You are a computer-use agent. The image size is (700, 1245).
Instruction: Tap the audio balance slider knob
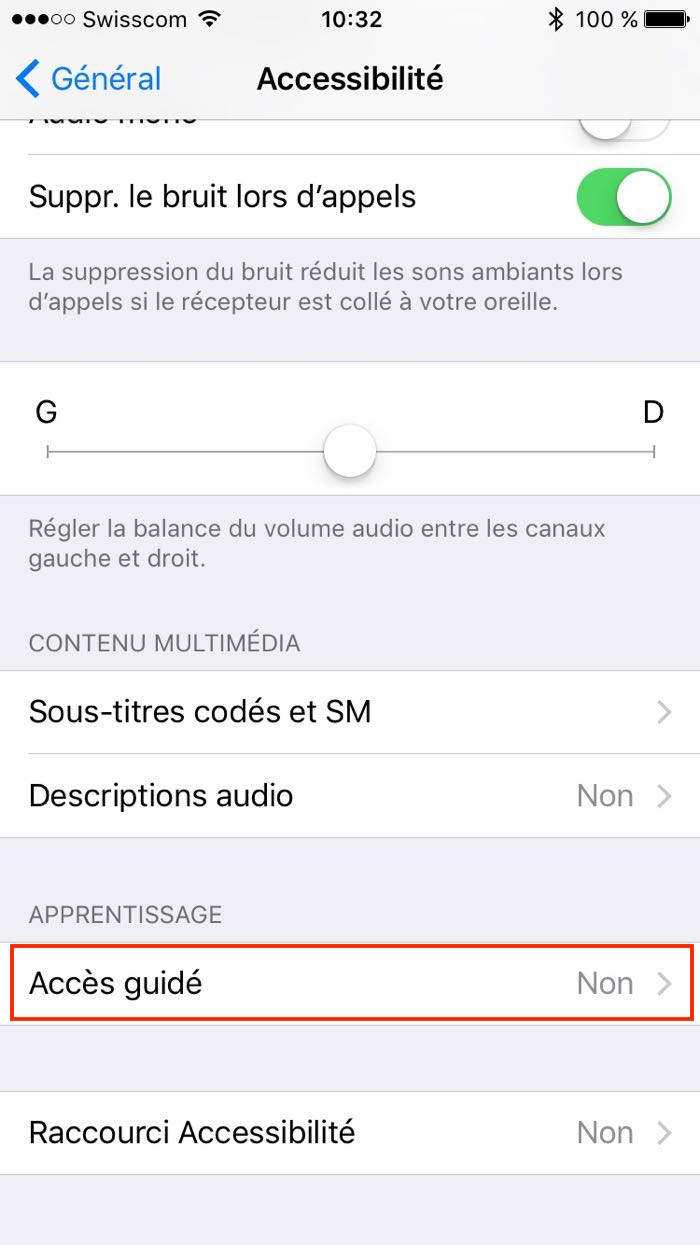click(349, 452)
